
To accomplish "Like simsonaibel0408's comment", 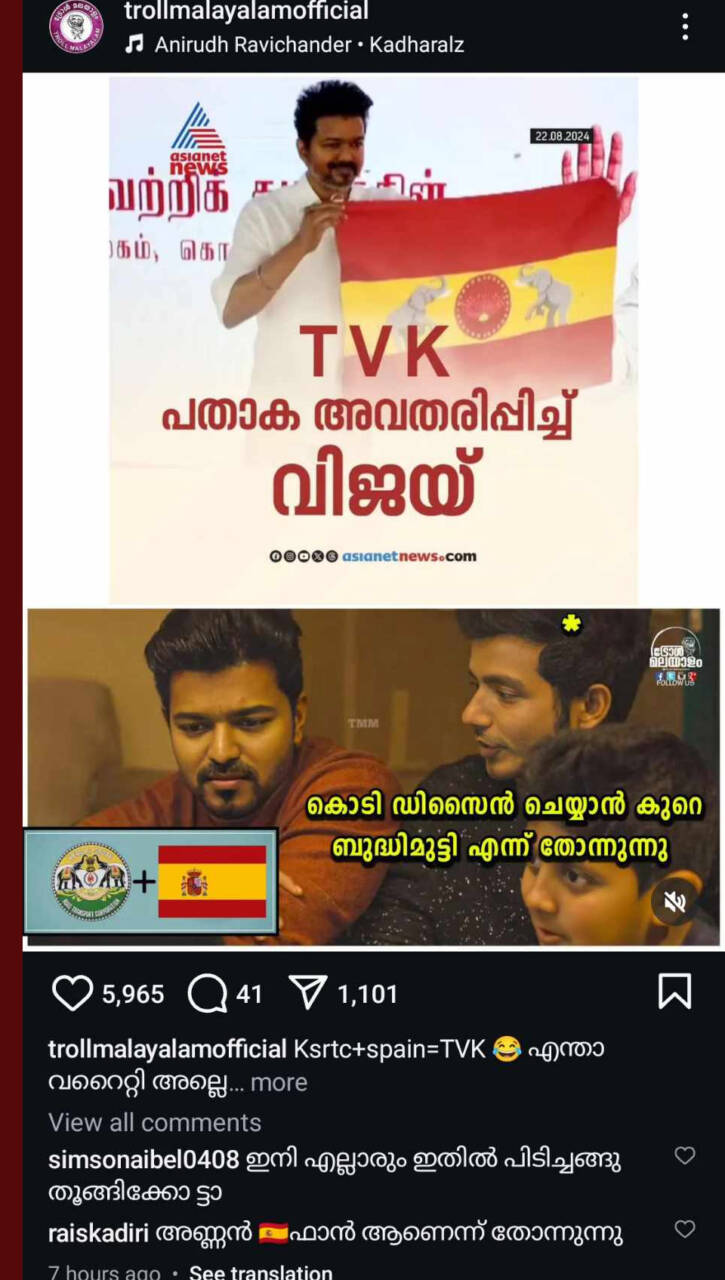I will (x=685, y=1156).
